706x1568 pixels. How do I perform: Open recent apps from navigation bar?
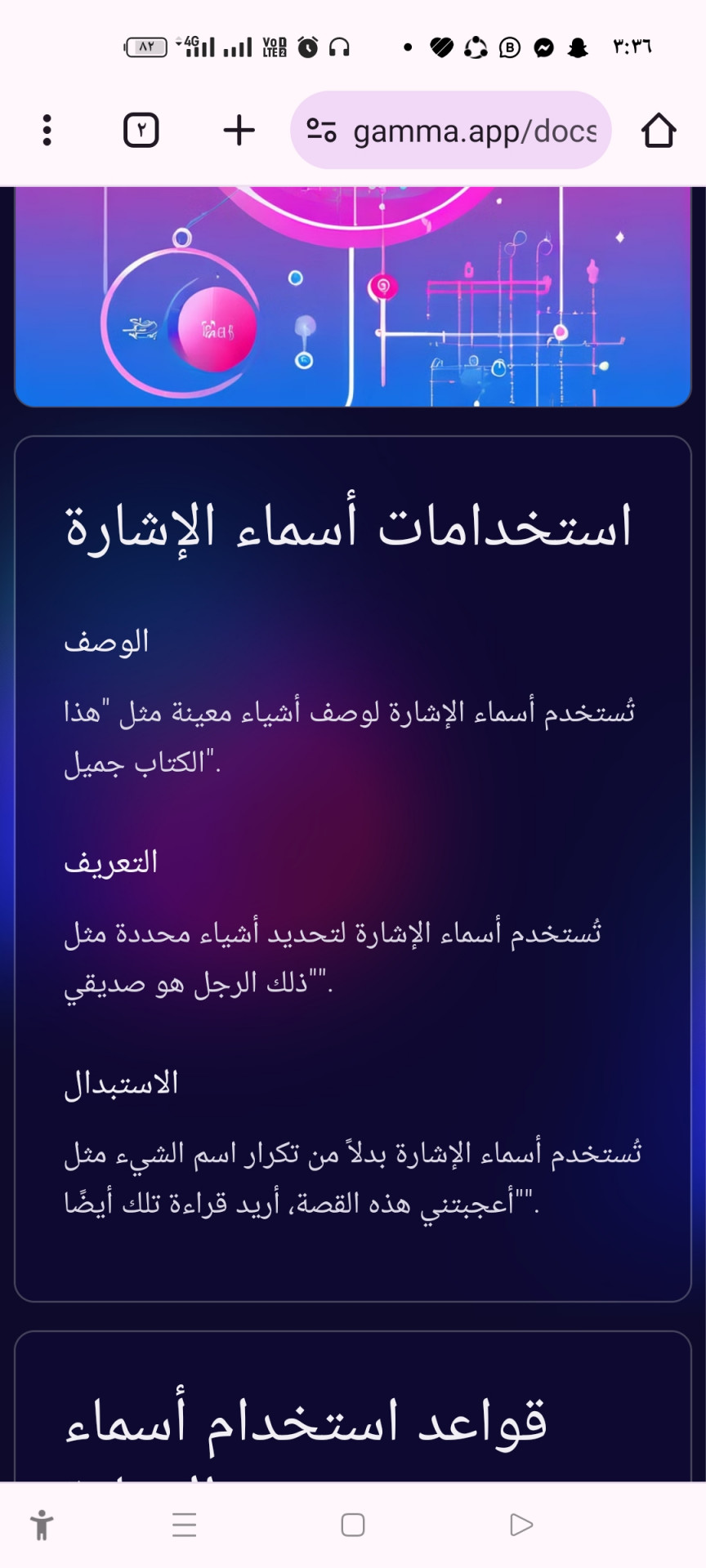coord(185,1525)
